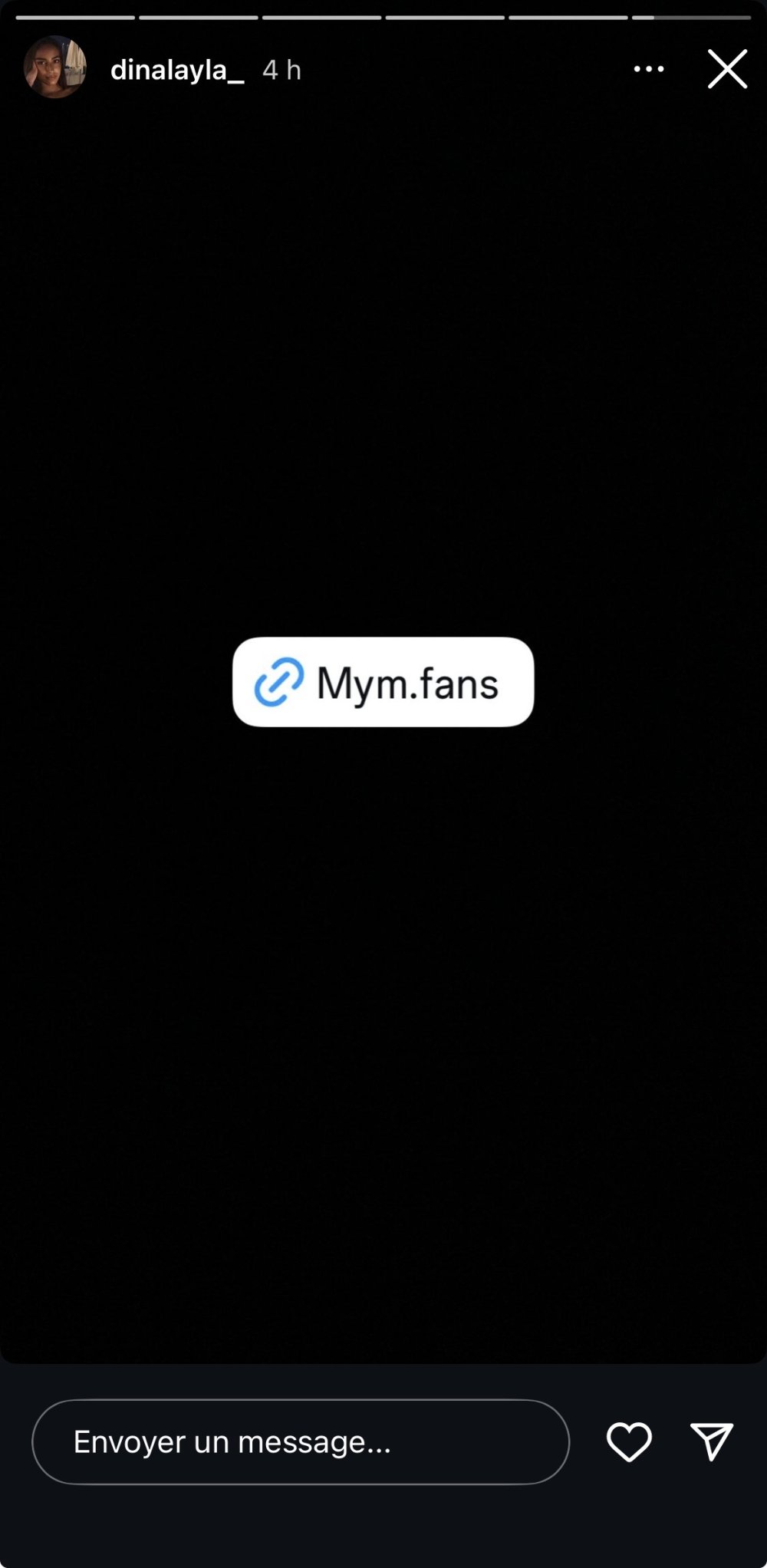Open dinalayla_ profile picture
The height and width of the screenshot is (1568, 767).
(55, 68)
